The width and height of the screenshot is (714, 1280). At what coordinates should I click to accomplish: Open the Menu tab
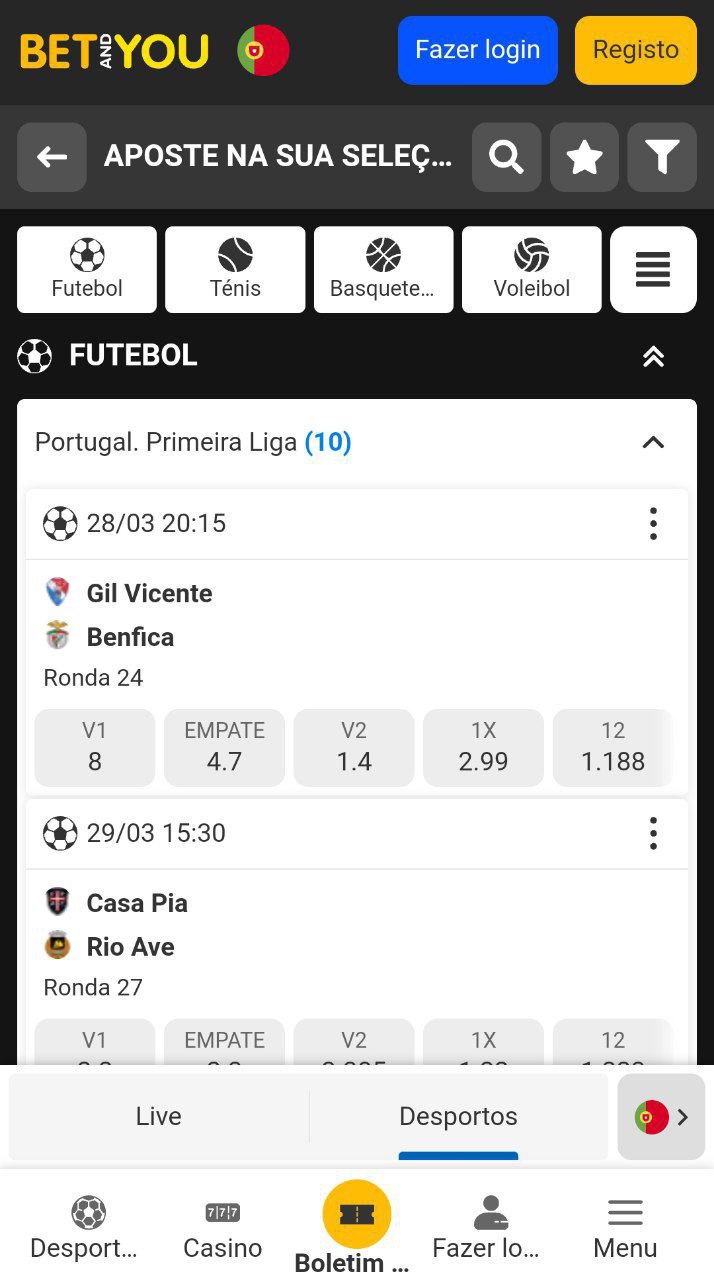click(x=625, y=1230)
